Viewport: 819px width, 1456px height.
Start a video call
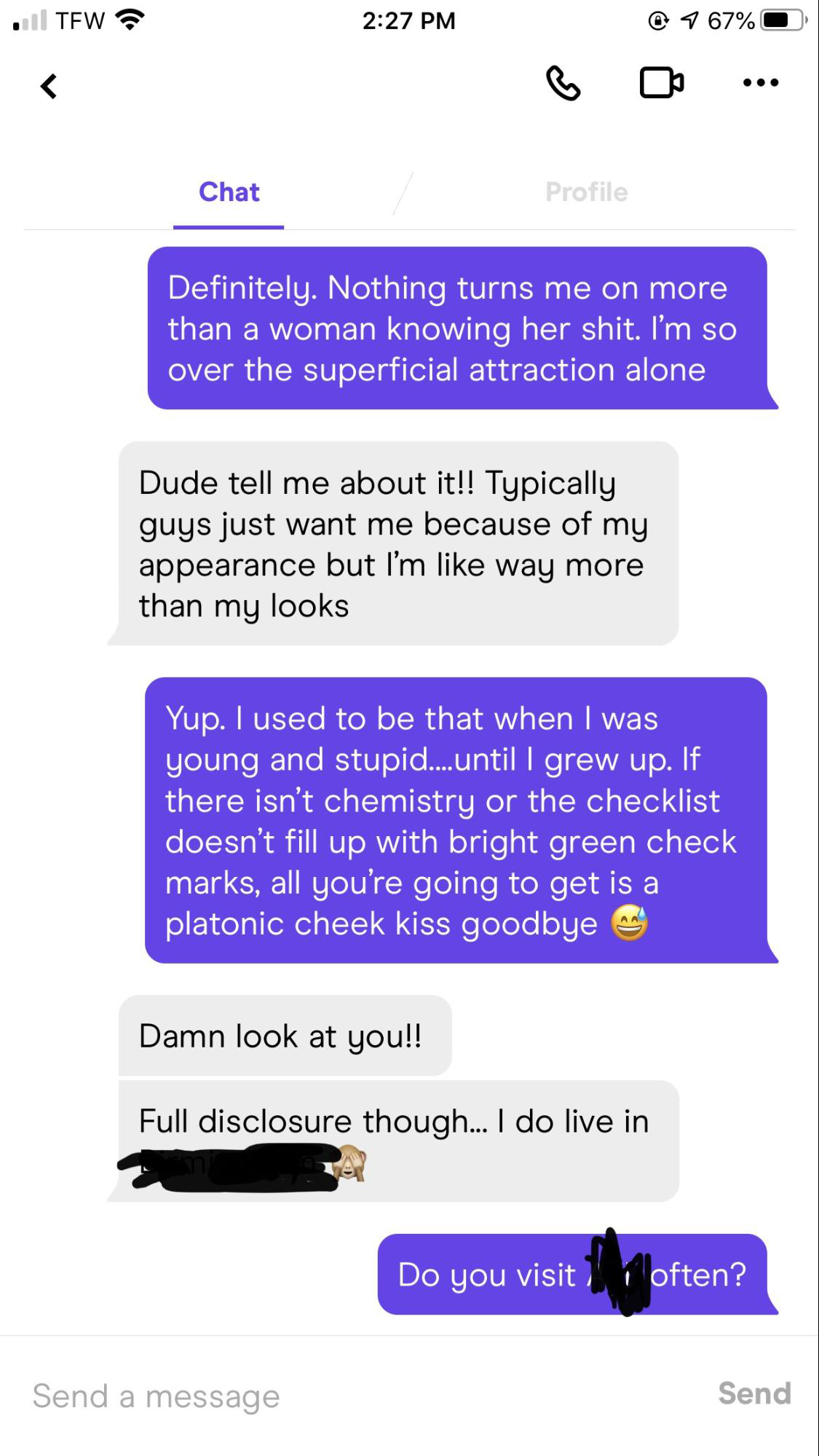click(661, 82)
